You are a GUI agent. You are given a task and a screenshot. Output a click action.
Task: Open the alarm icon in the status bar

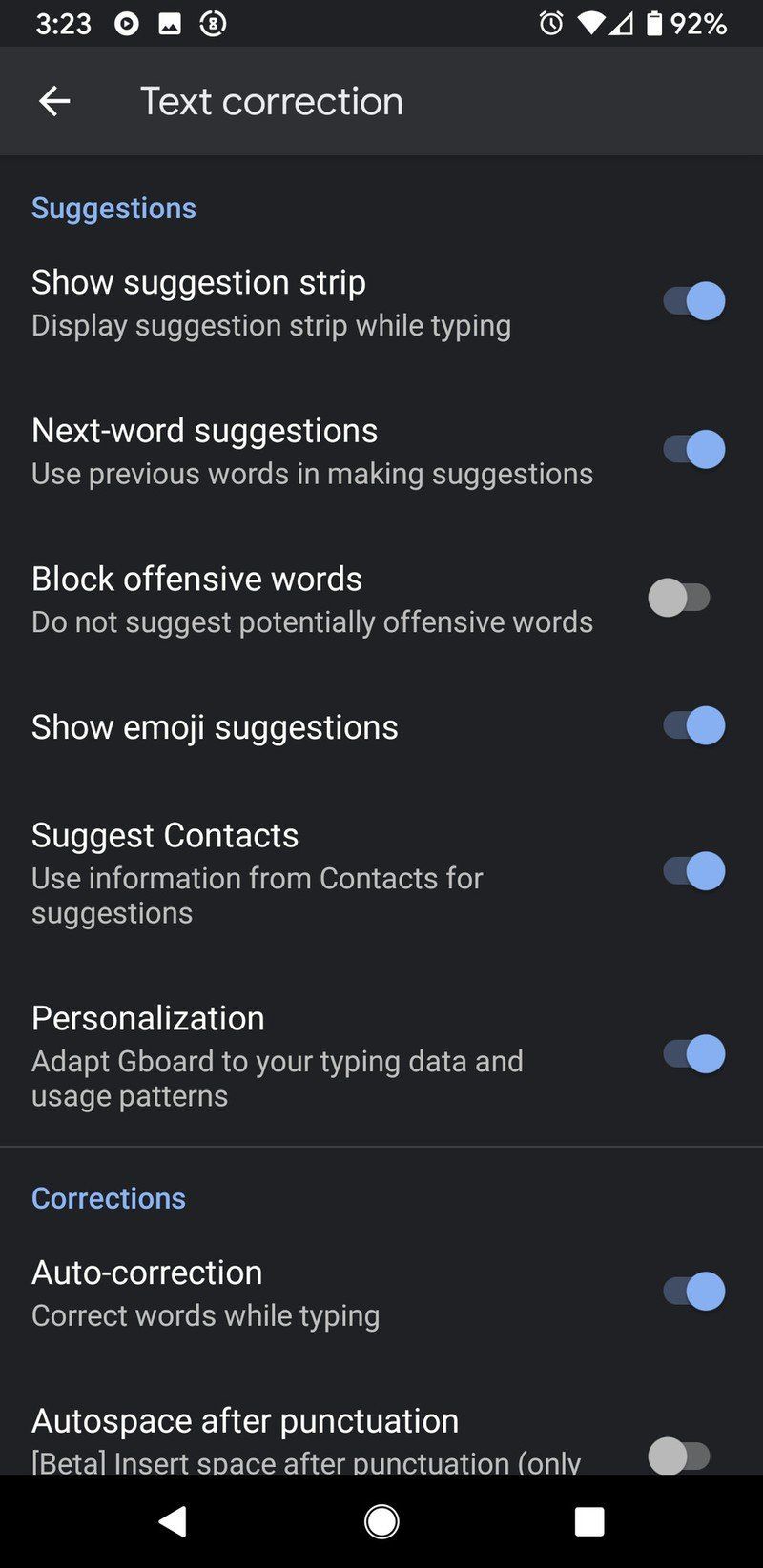coord(551,24)
